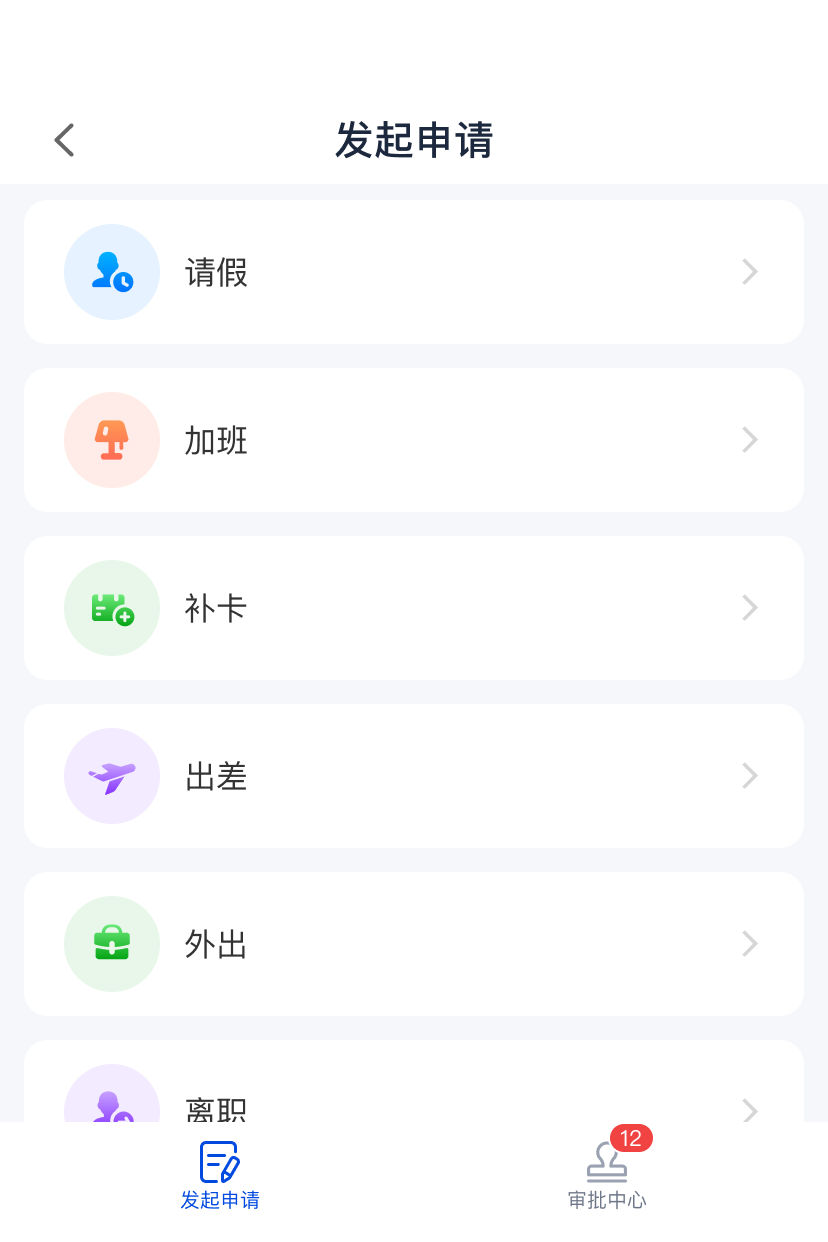Select the 补卡 application row
This screenshot has height=1242, width=828.
click(414, 608)
